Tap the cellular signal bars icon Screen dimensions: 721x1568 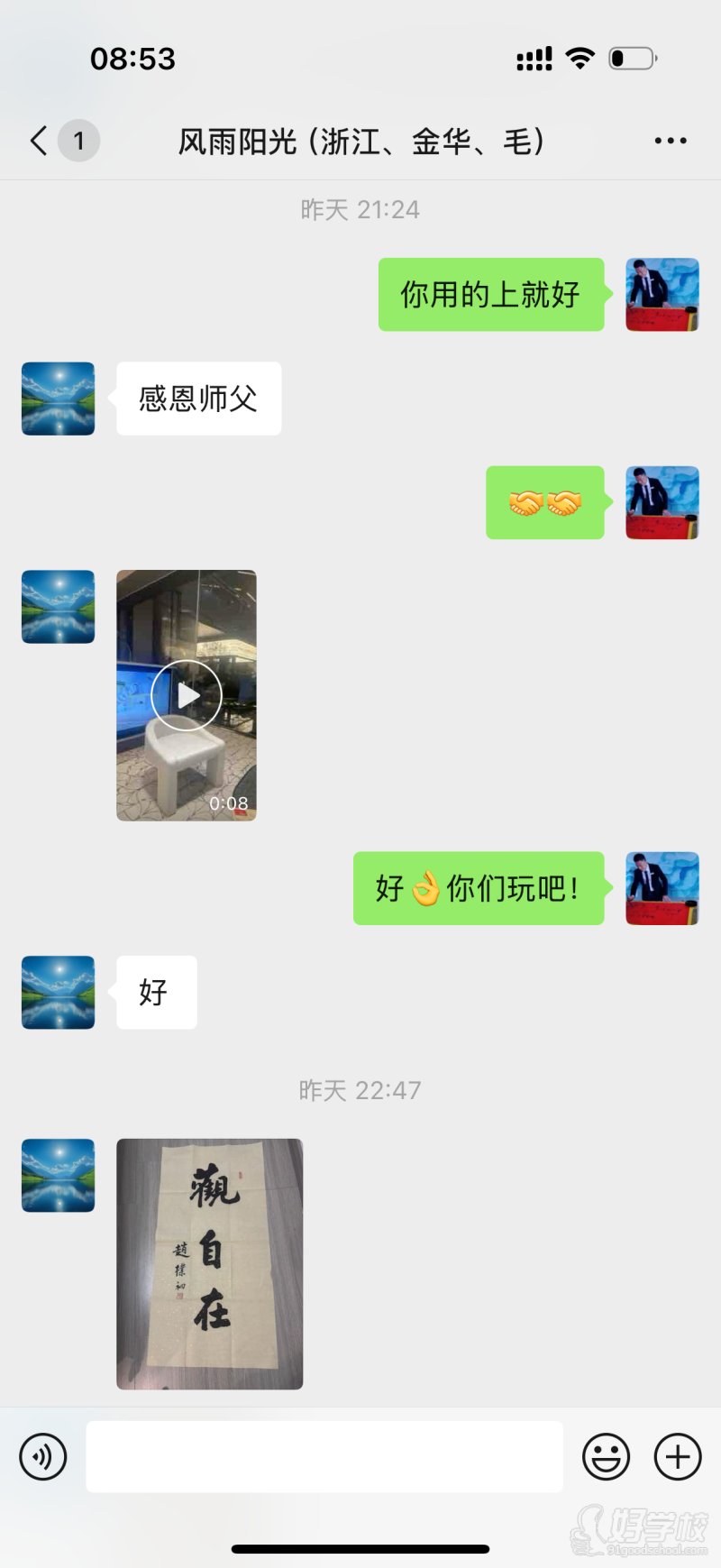533,57
